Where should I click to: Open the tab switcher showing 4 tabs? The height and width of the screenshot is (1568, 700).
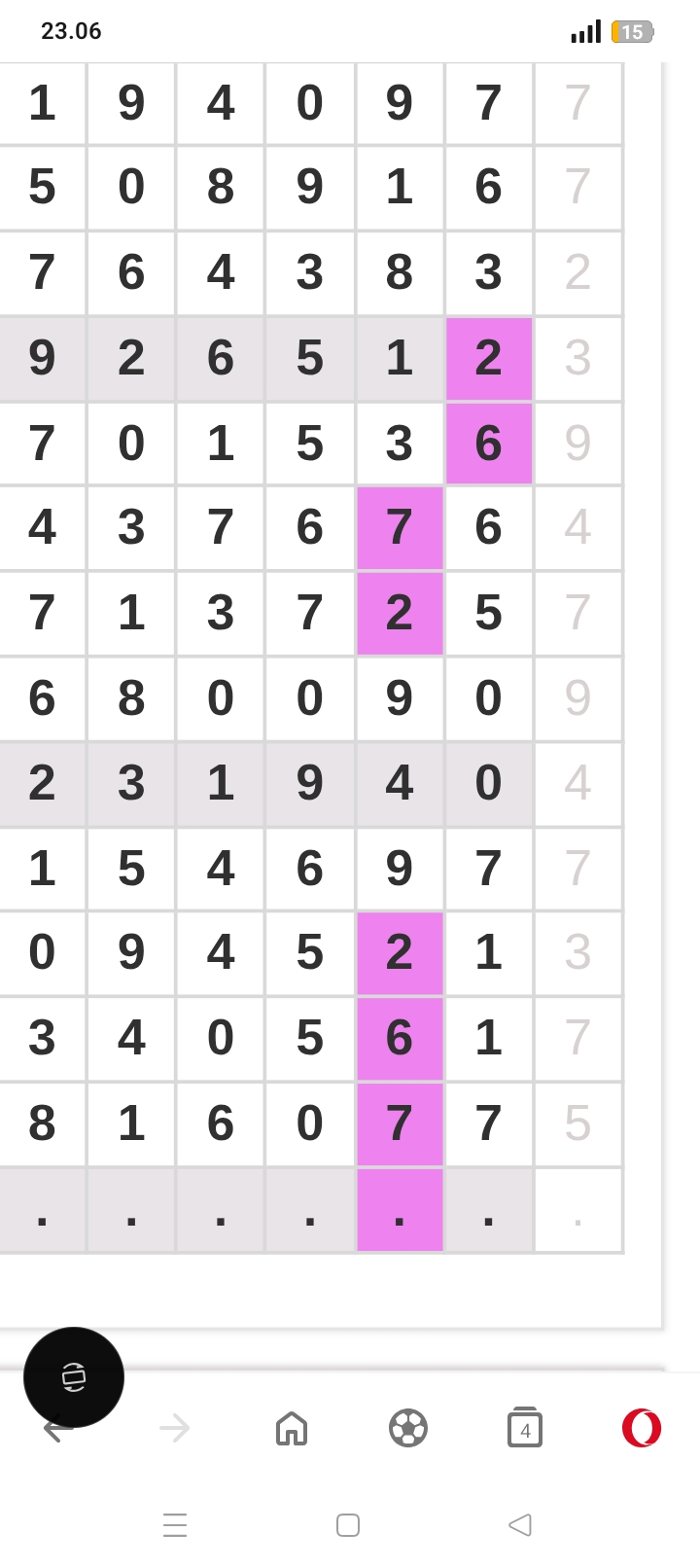coord(525,1428)
